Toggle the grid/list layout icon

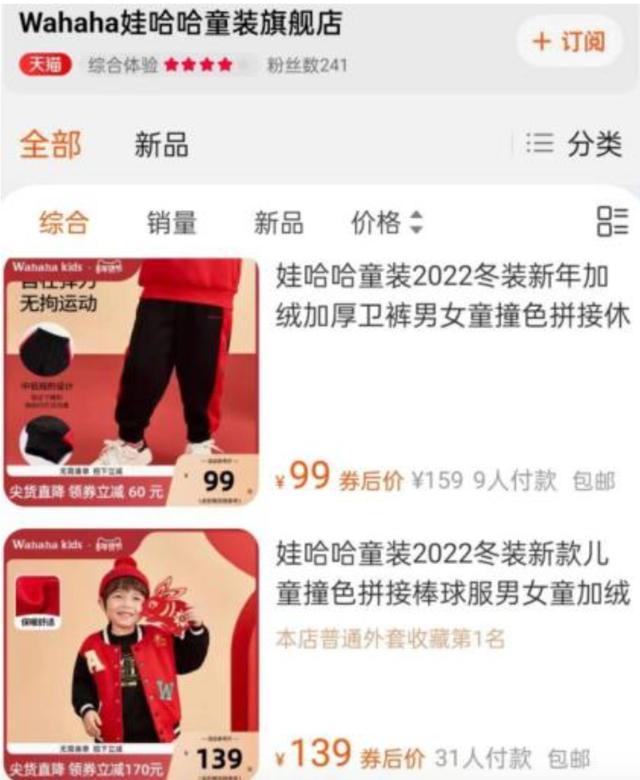pos(612,222)
